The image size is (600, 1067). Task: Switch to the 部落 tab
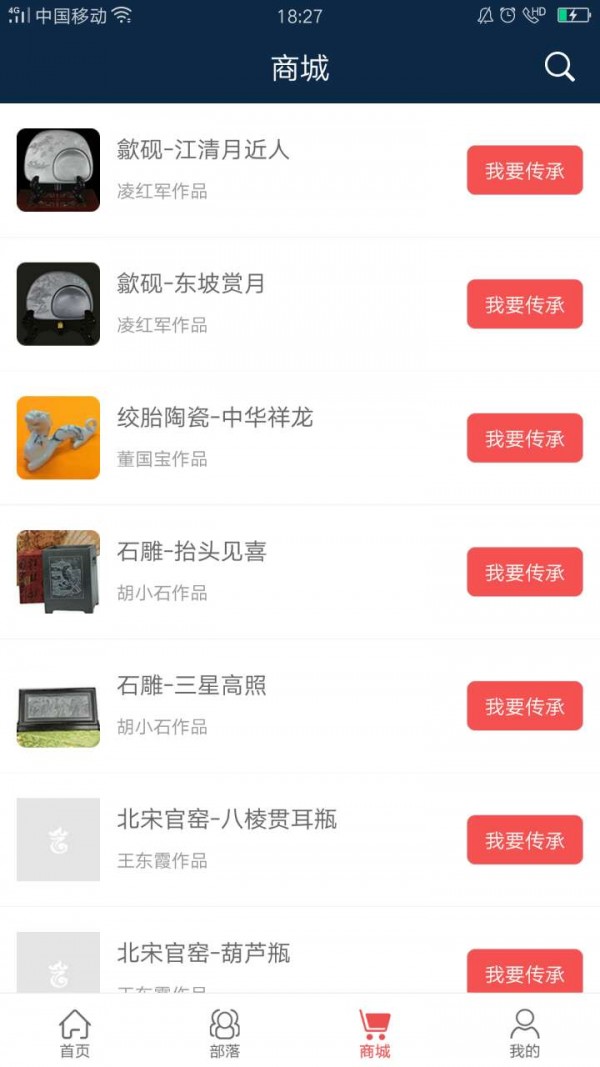click(x=225, y=1033)
